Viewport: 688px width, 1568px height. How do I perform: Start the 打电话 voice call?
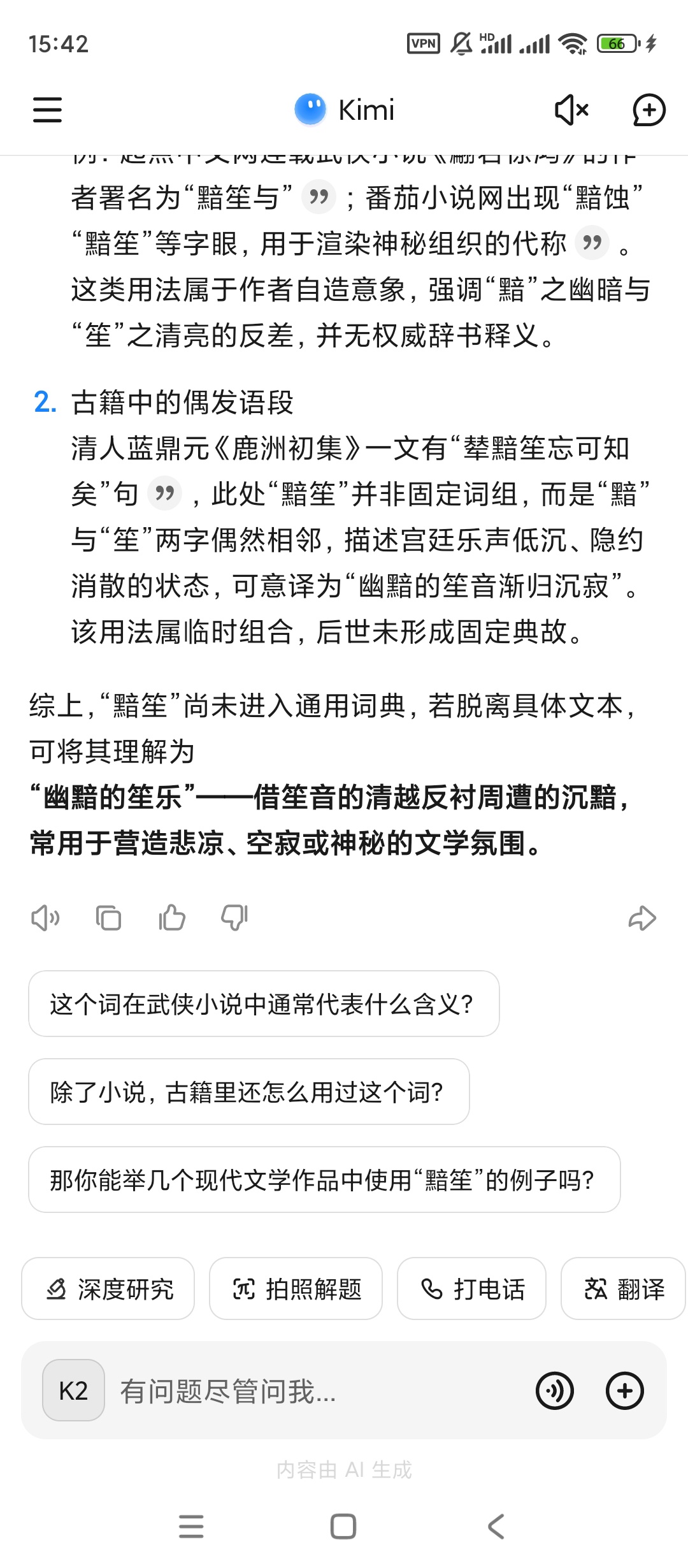pos(471,1289)
